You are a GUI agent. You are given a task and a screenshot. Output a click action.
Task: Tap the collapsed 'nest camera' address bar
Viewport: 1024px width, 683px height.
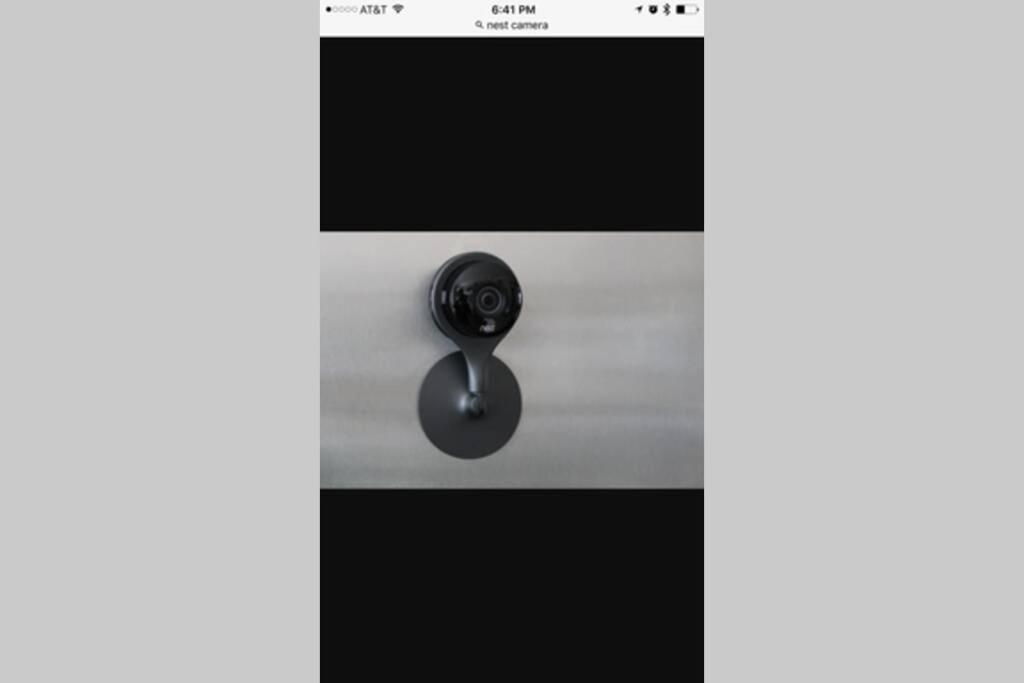point(512,25)
